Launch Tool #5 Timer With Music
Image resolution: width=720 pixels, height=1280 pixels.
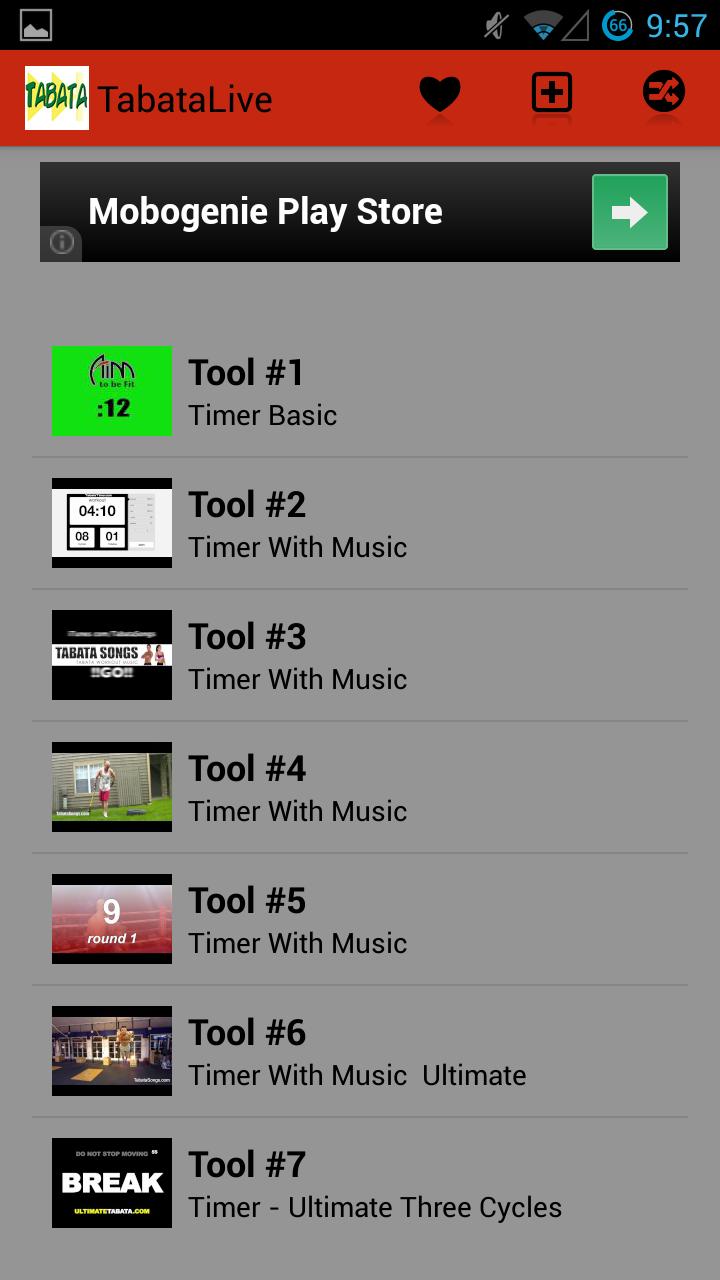[360, 920]
